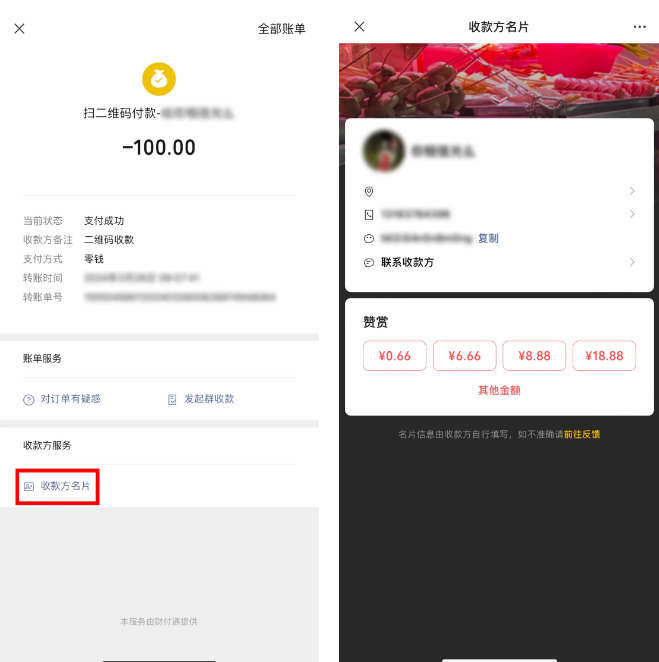Choose the ¥8.88 tip amount
This screenshot has height=662, width=659.
(x=534, y=356)
